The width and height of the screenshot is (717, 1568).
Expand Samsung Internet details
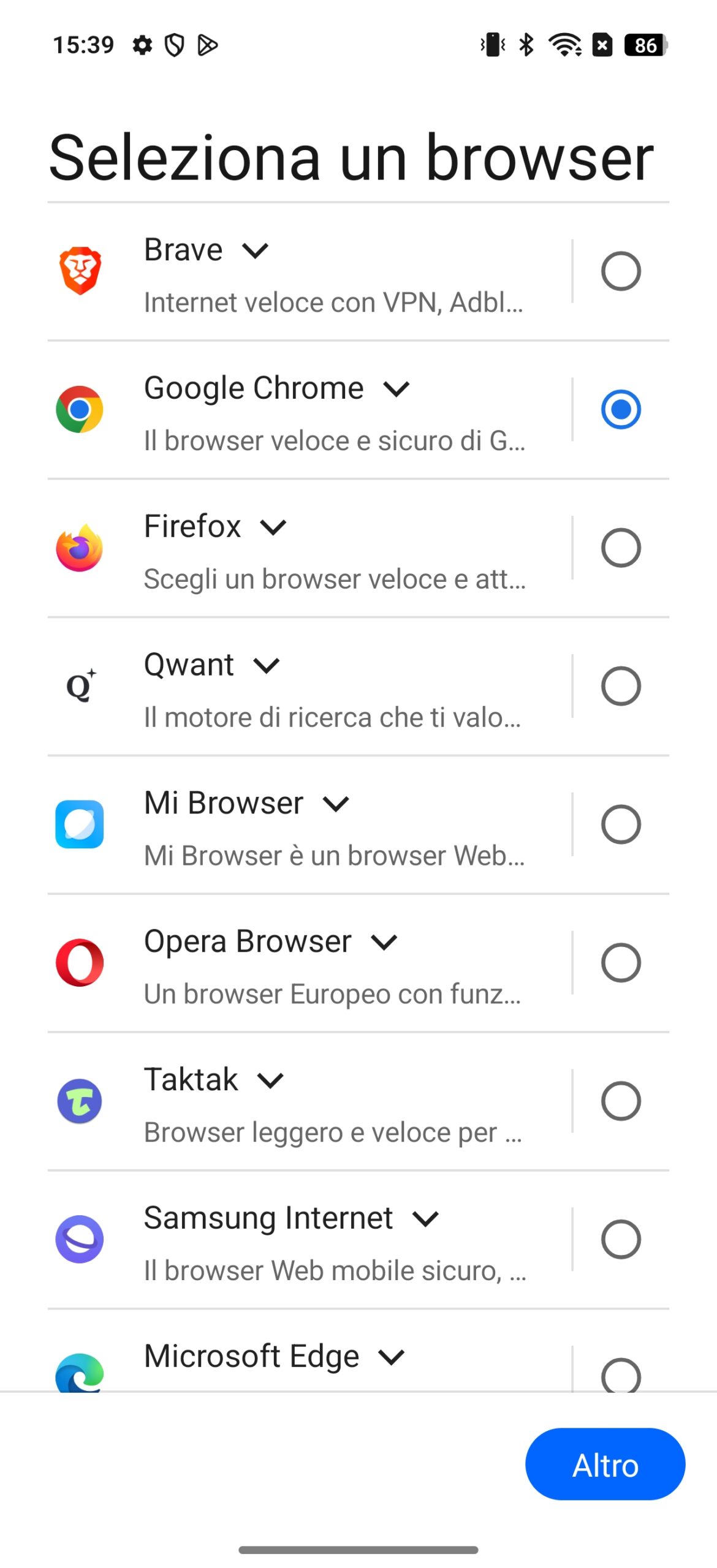click(425, 1219)
